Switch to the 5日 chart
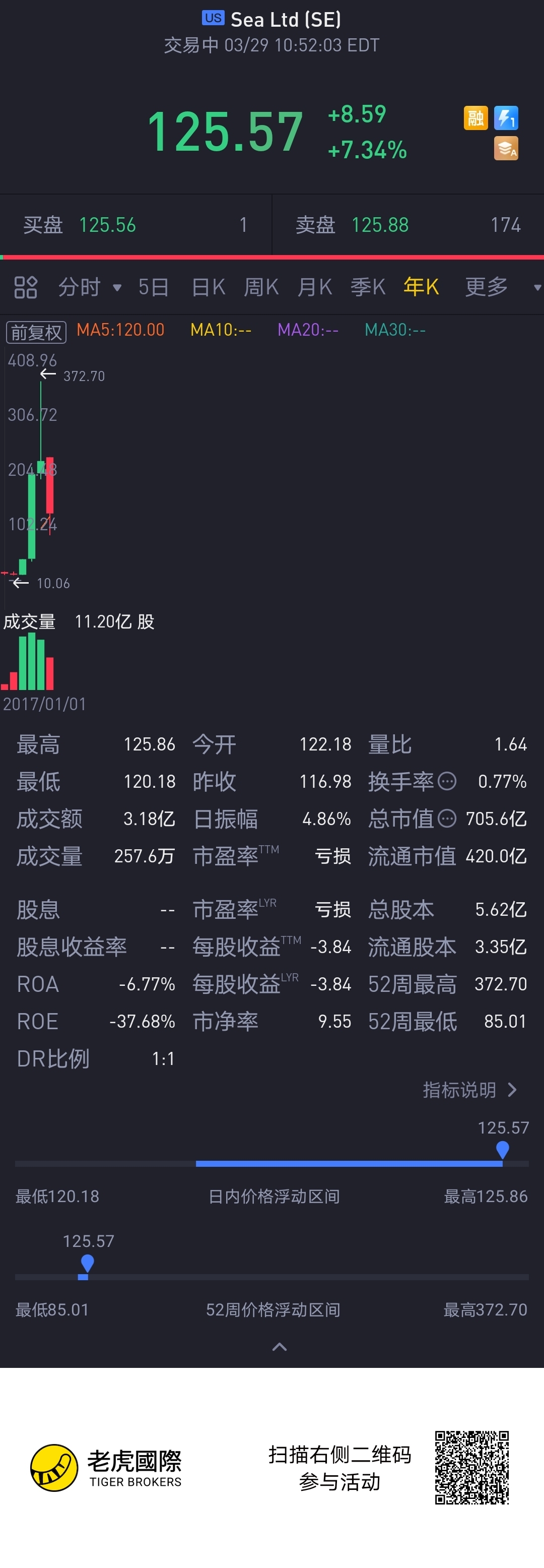The image size is (544, 1568). [153, 287]
